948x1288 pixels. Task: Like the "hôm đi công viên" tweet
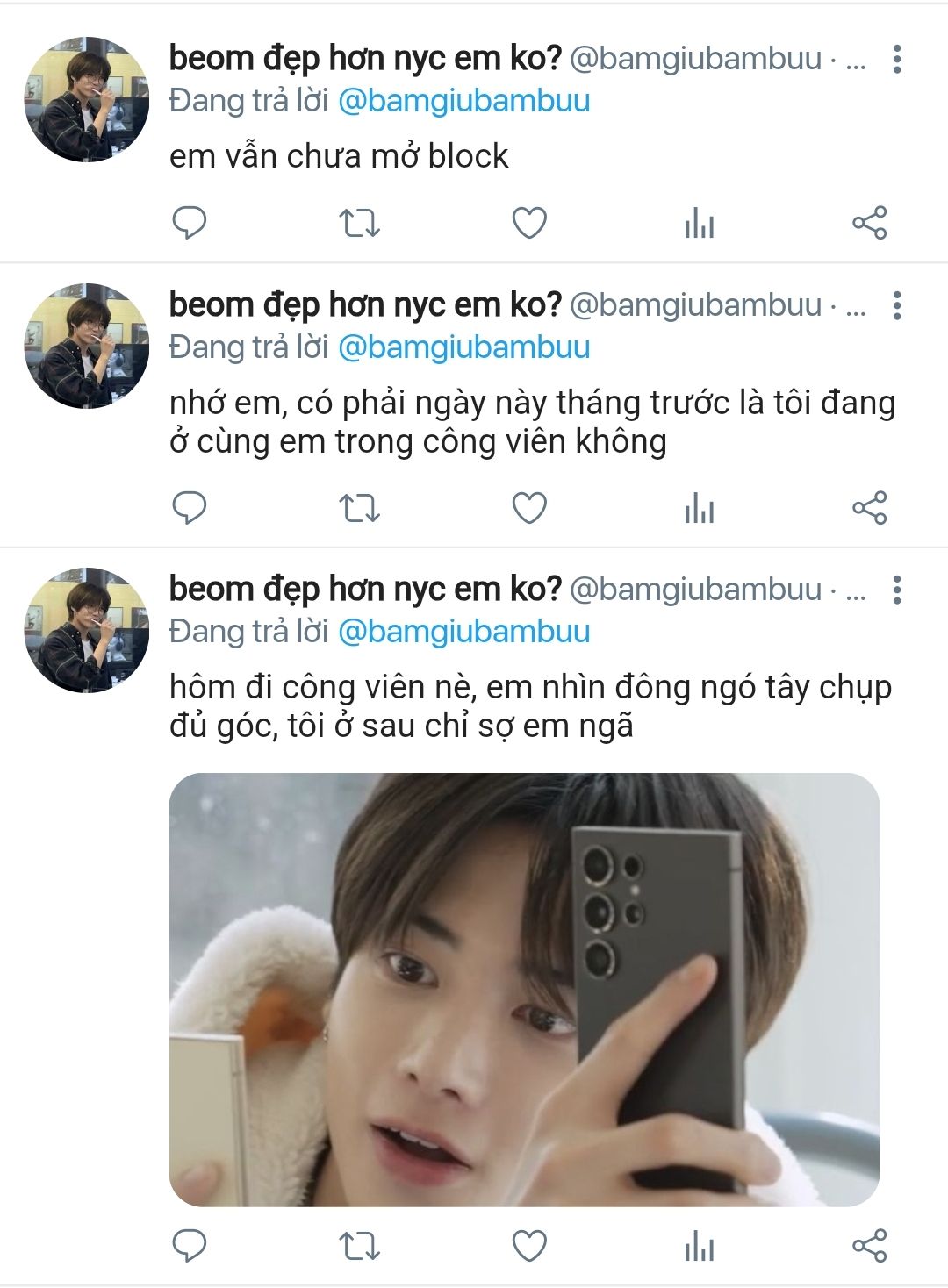click(x=529, y=1245)
